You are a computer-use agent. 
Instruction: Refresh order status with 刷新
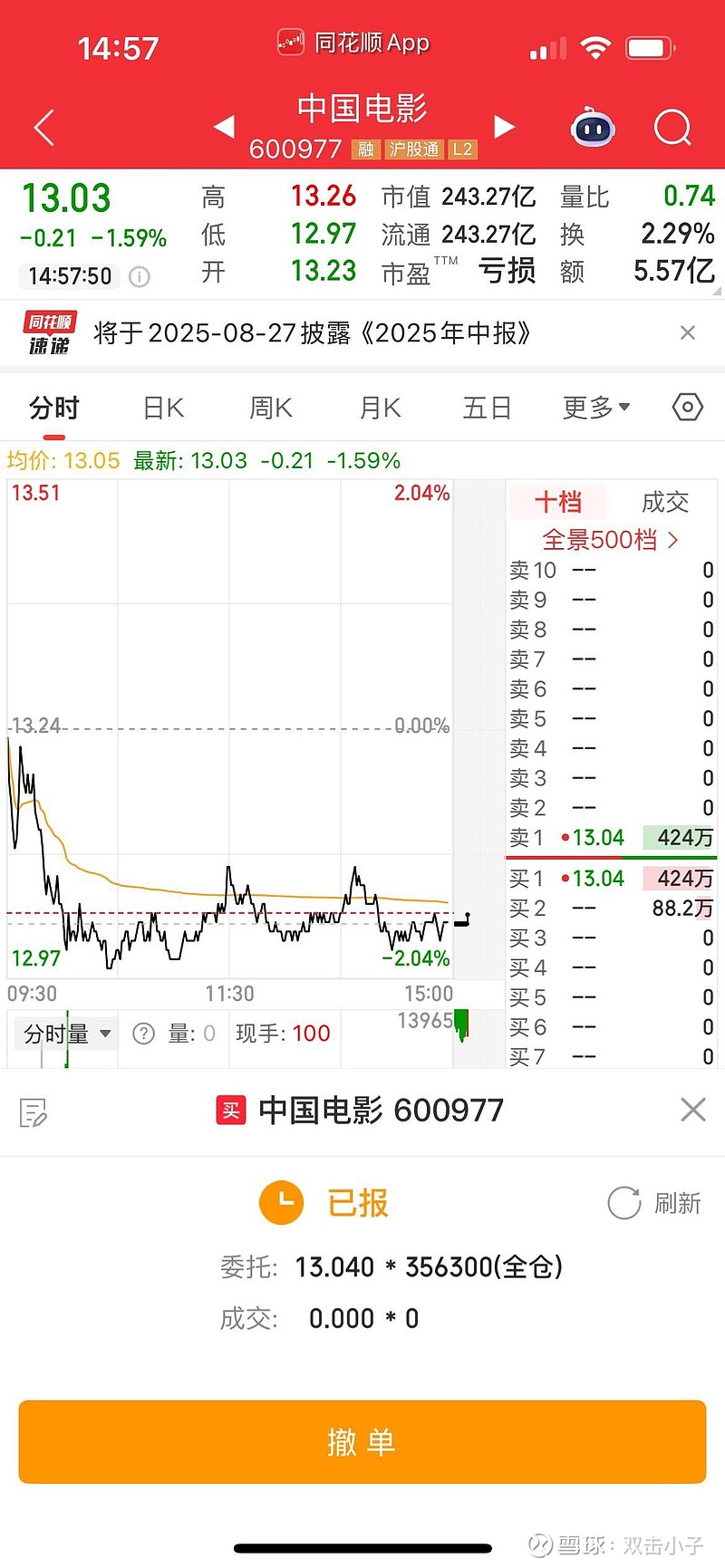click(x=654, y=1203)
